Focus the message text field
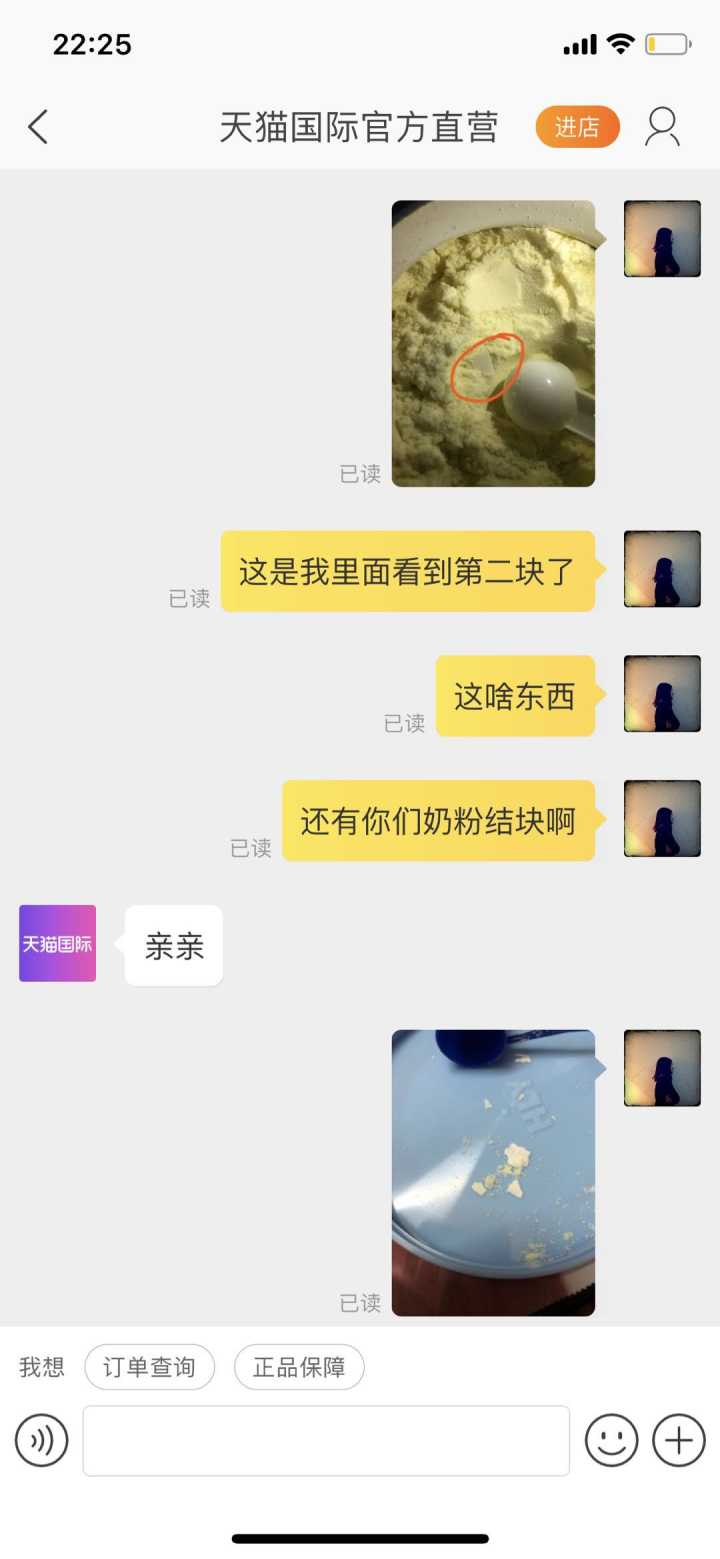The height and width of the screenshot is (1559, 720). pyautogui.click(x=326, y=1441)
